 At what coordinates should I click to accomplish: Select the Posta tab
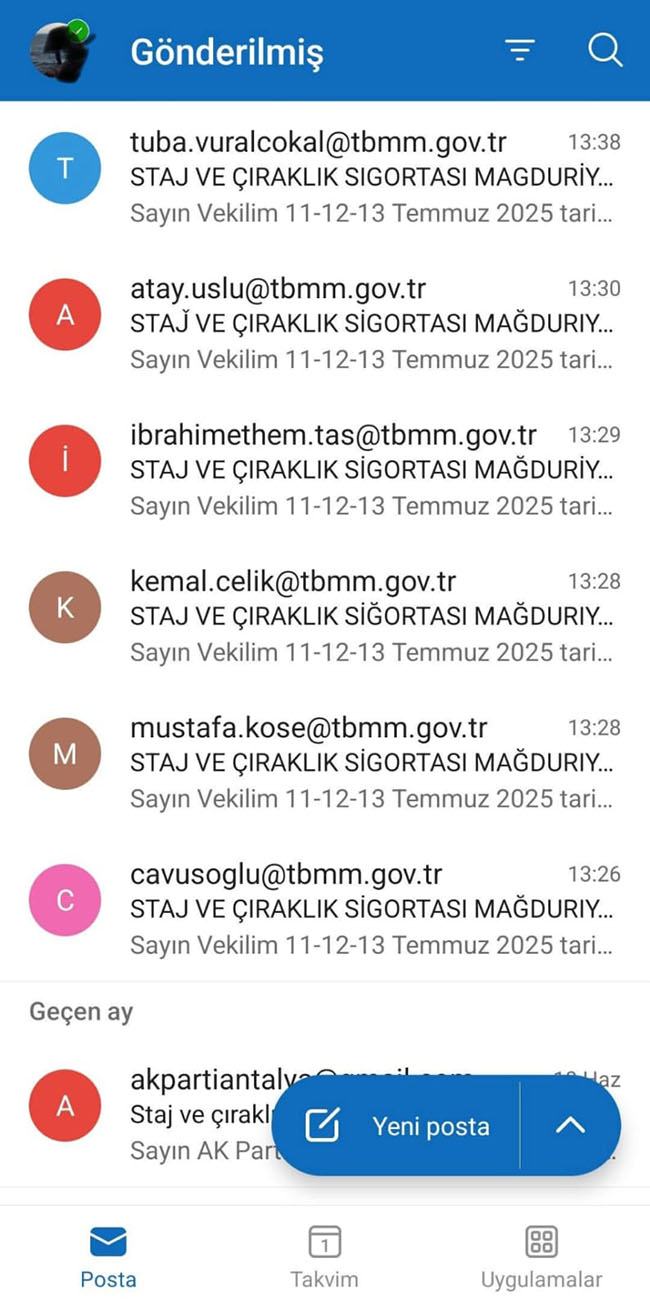(x=108, y=1257)
